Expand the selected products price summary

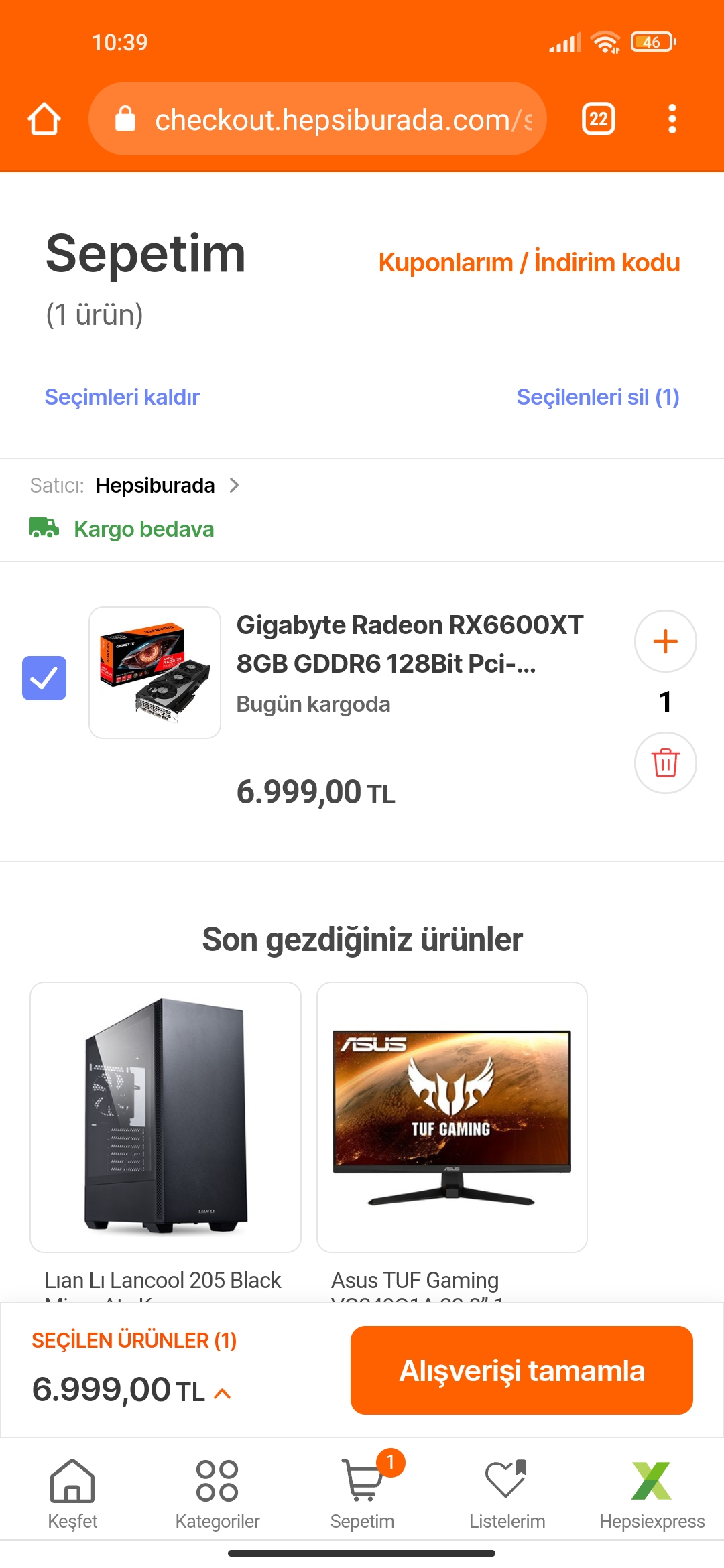point(222,1394)
